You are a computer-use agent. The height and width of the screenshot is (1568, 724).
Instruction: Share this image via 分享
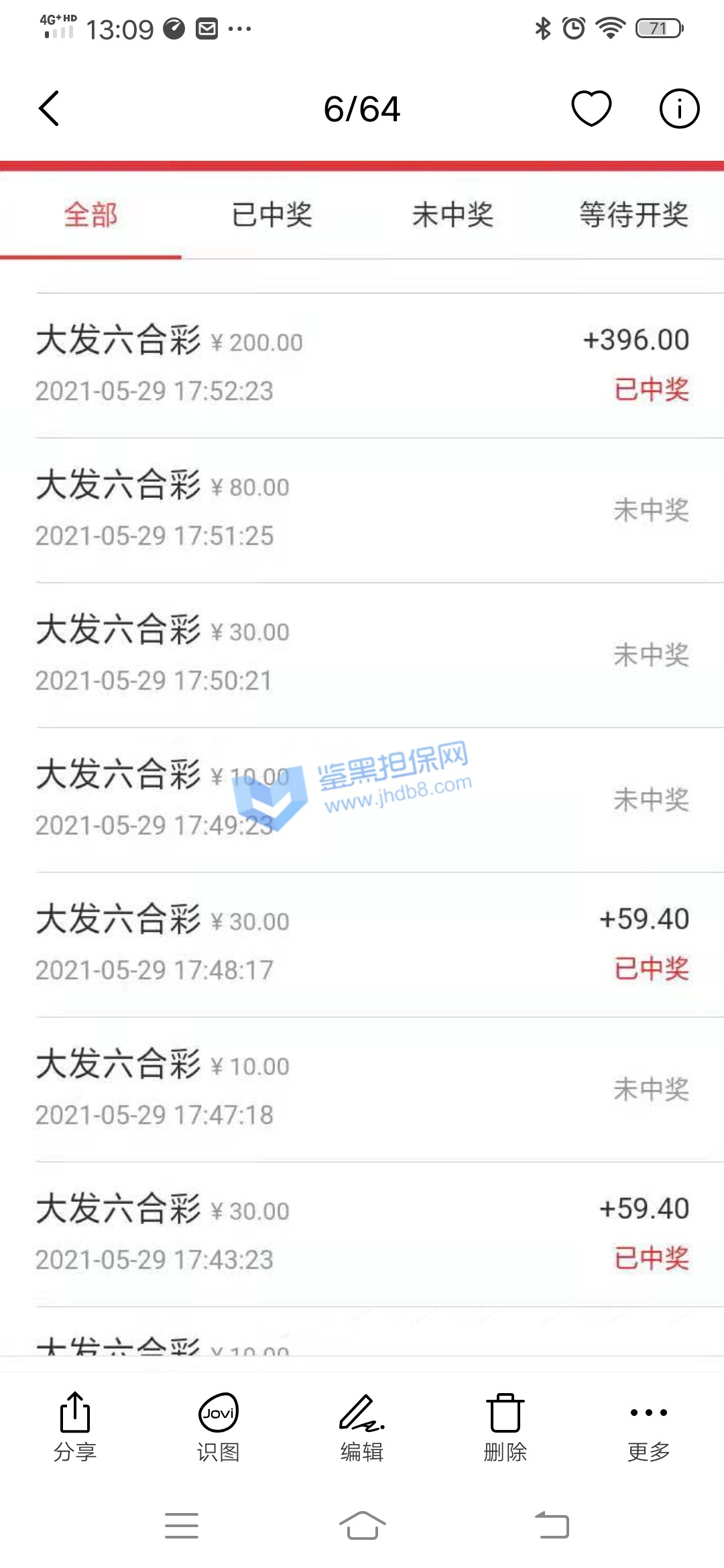tap(75, 1426)
